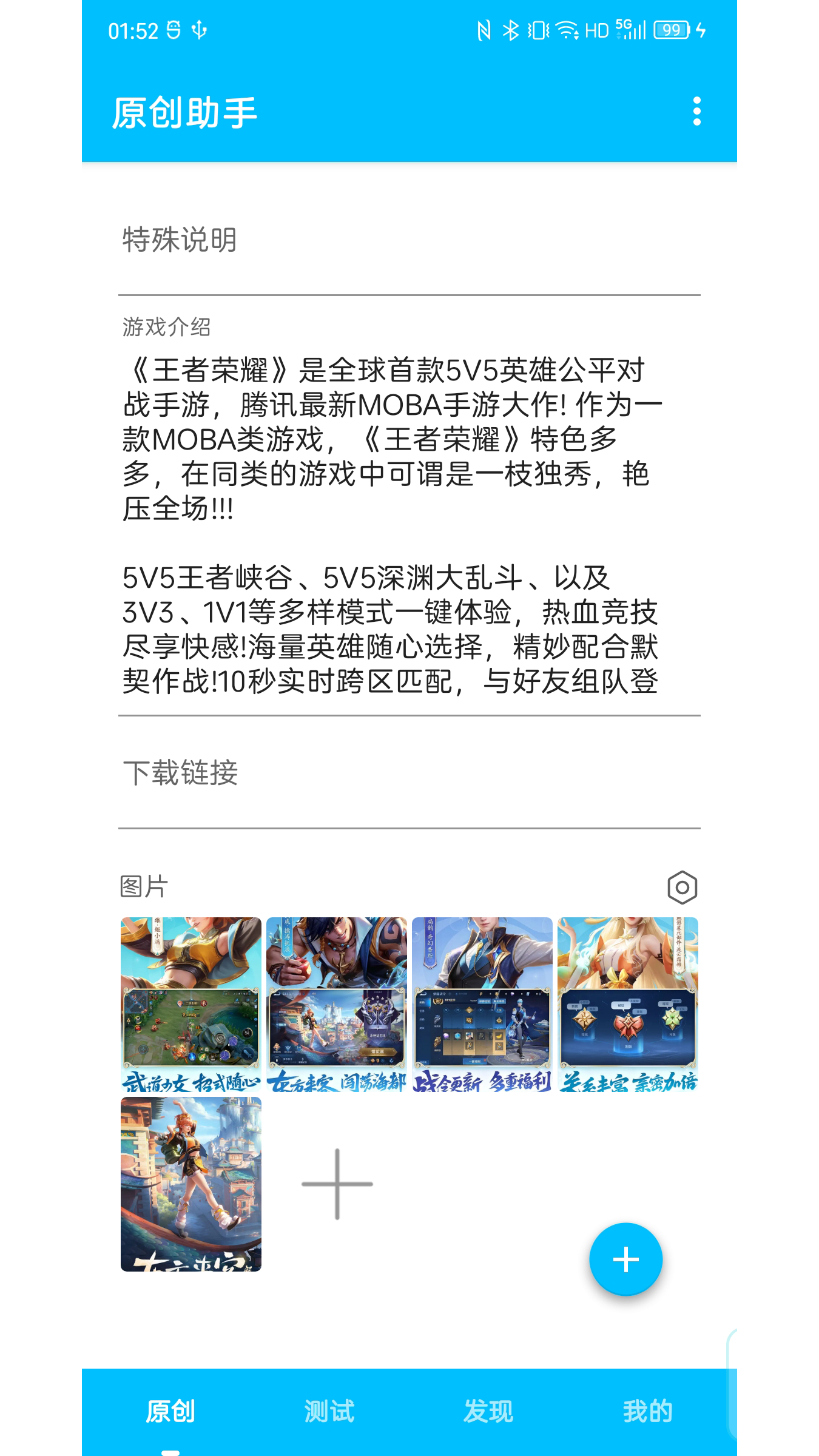
Task: Open the overflow menu in app bar
Action: point(696,112)
